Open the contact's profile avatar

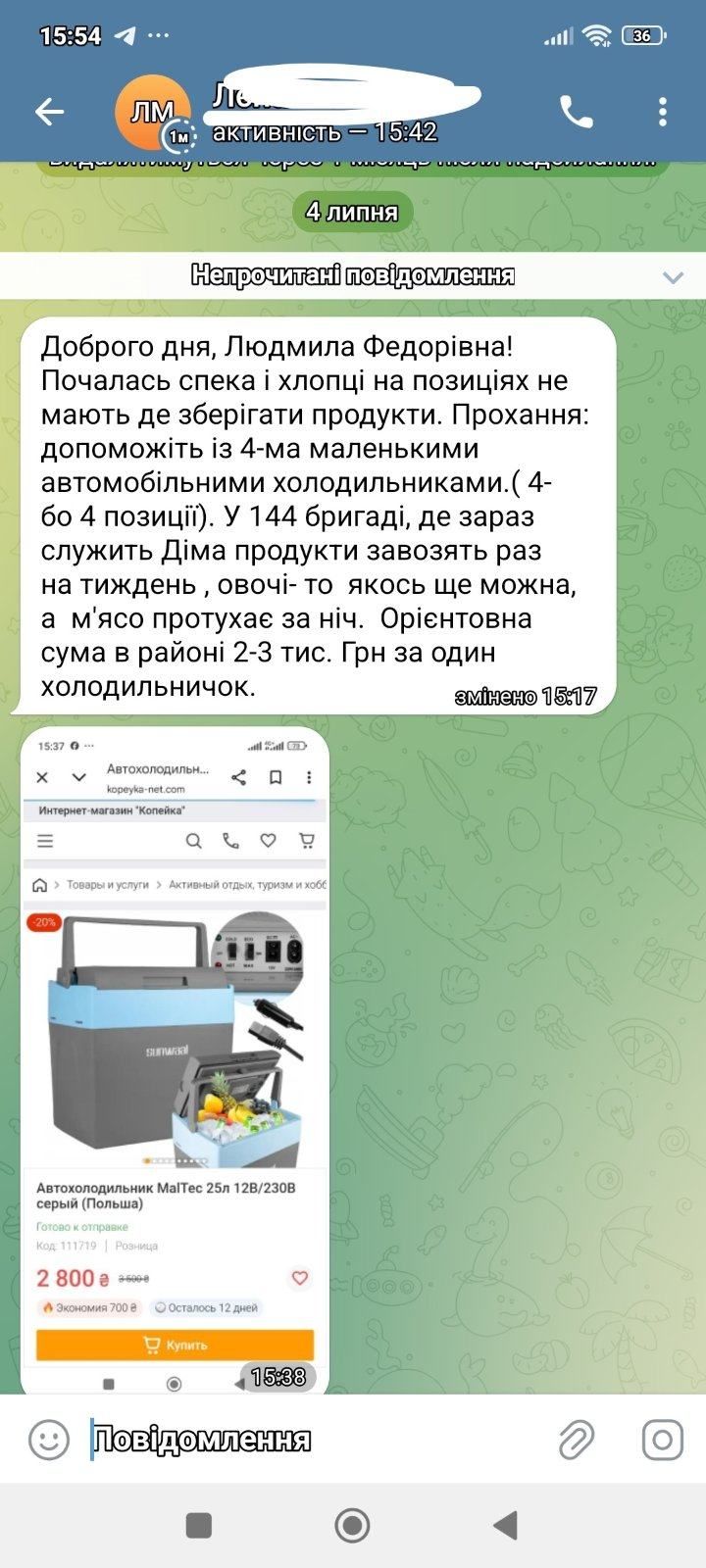[x=152, y=112]
